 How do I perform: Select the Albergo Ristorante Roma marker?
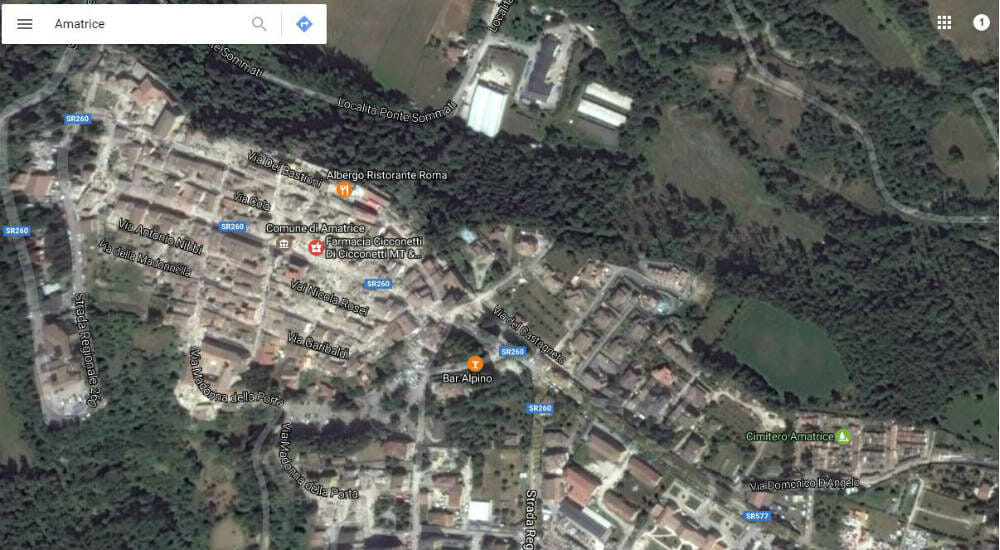coord(344,188)
